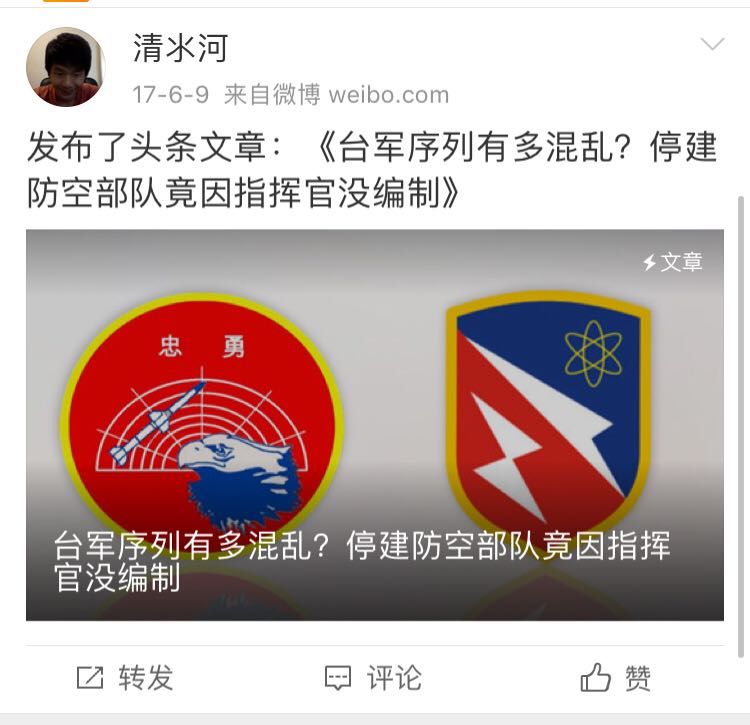This screenshot has width=750, height=725.
Task: Open the username 清水河
Action: 180,48
